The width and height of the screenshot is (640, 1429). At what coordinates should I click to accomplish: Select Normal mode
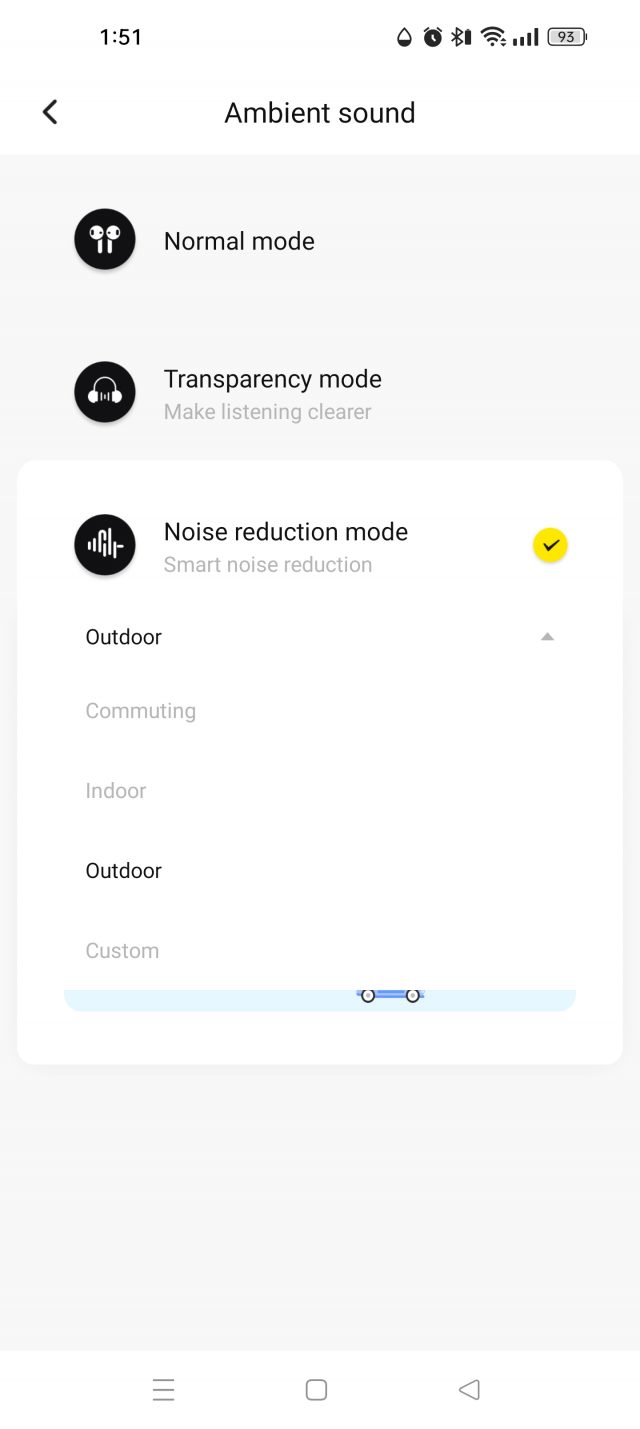[x=320, y=240]
